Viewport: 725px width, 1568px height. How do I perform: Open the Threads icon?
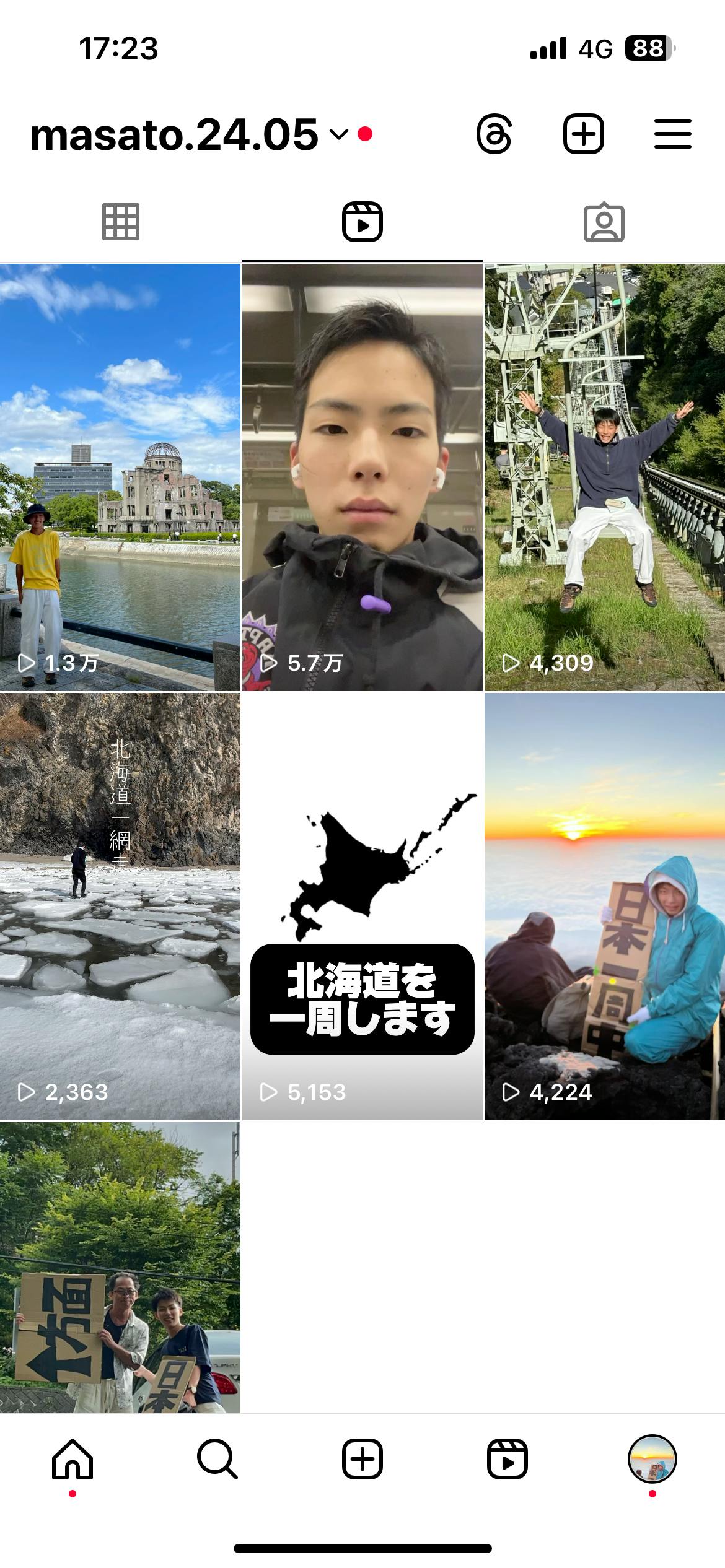494,134
